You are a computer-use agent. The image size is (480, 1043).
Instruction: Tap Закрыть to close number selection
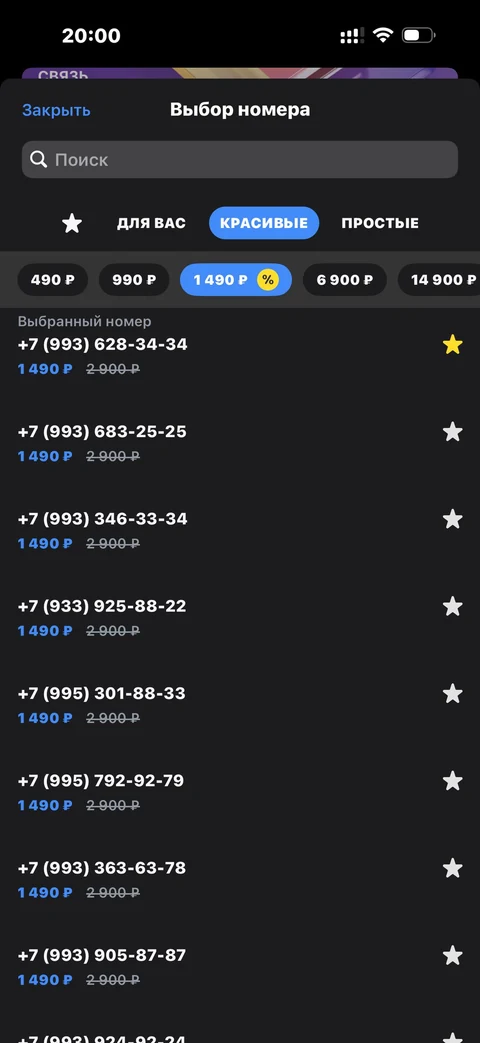coord(57,110)
